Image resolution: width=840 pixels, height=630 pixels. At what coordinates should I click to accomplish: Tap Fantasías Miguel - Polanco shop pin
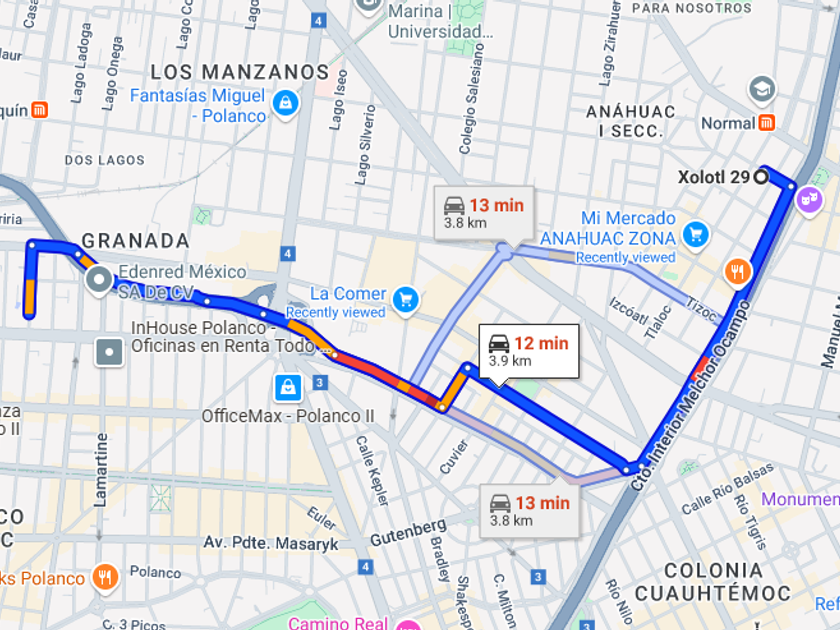[286, 103]
